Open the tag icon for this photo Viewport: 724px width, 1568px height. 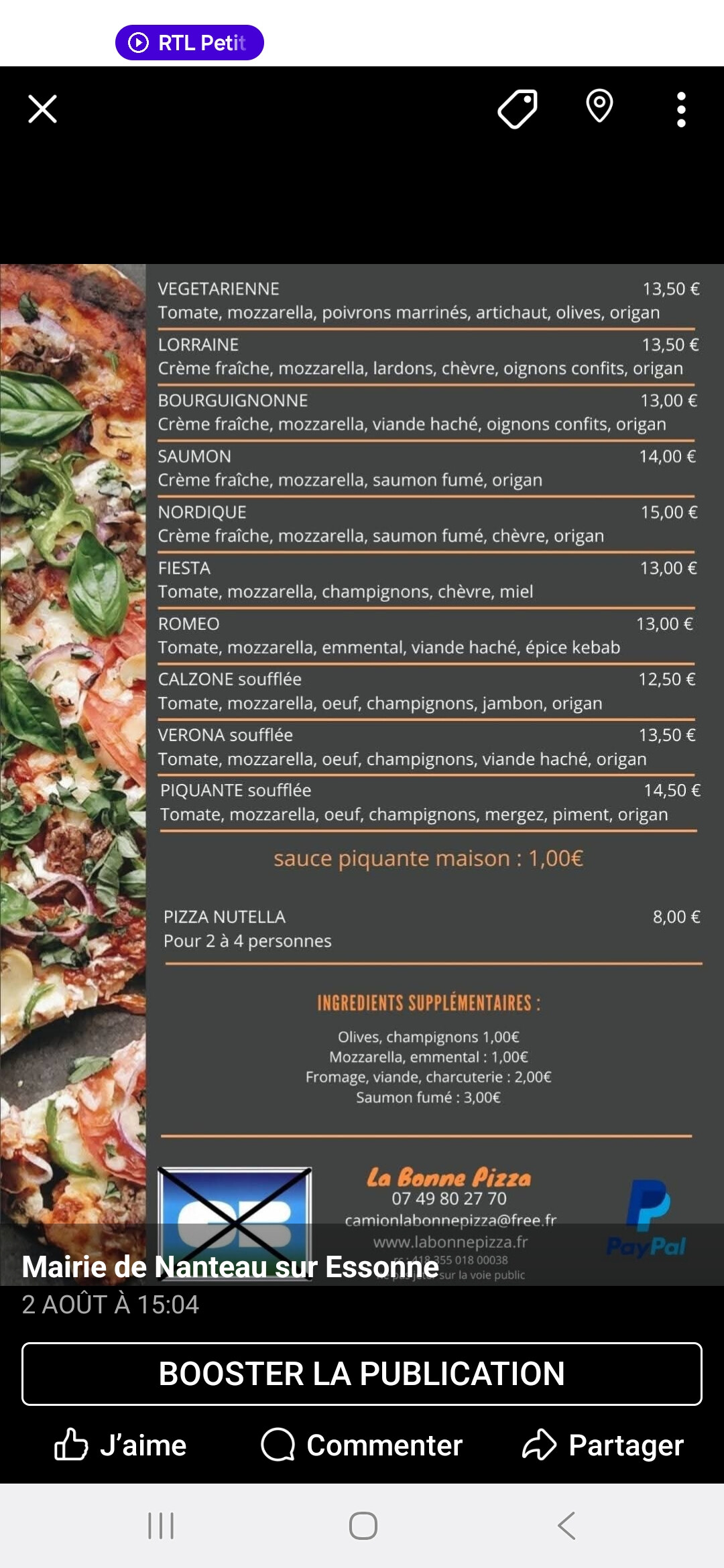click(x=518, y=109)
